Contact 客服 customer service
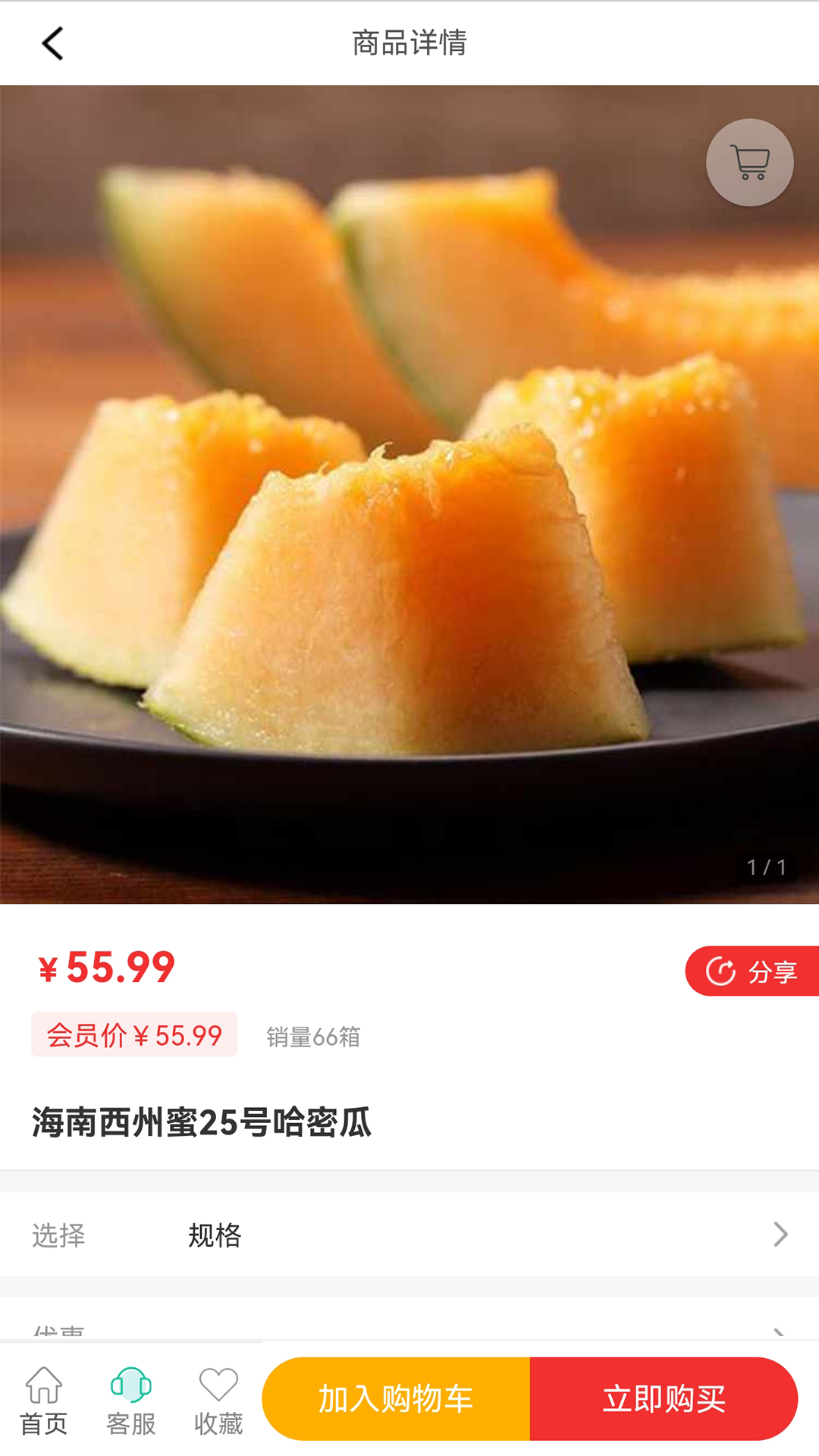Screen dimensions: 819x1456 coord(130,1401)
